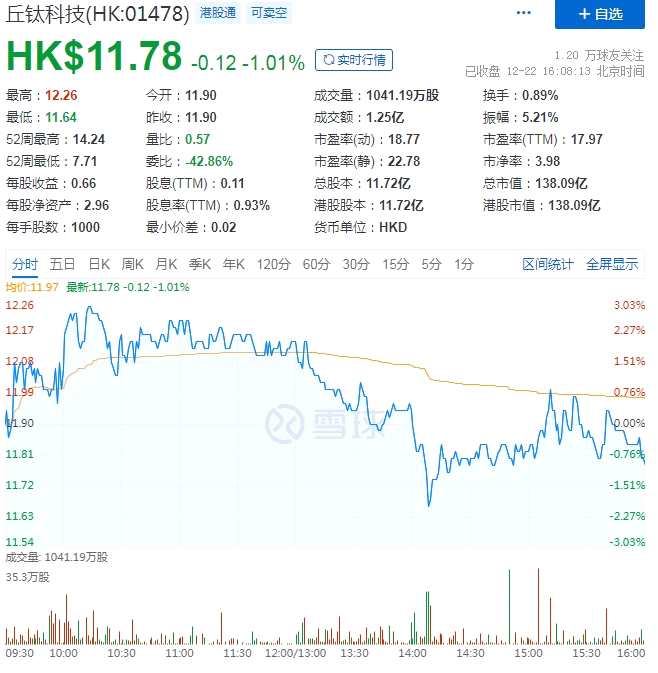This screenshot has width=658, height=673.
Task: Switch to the 日K chart tab
Action: (99, 264)
